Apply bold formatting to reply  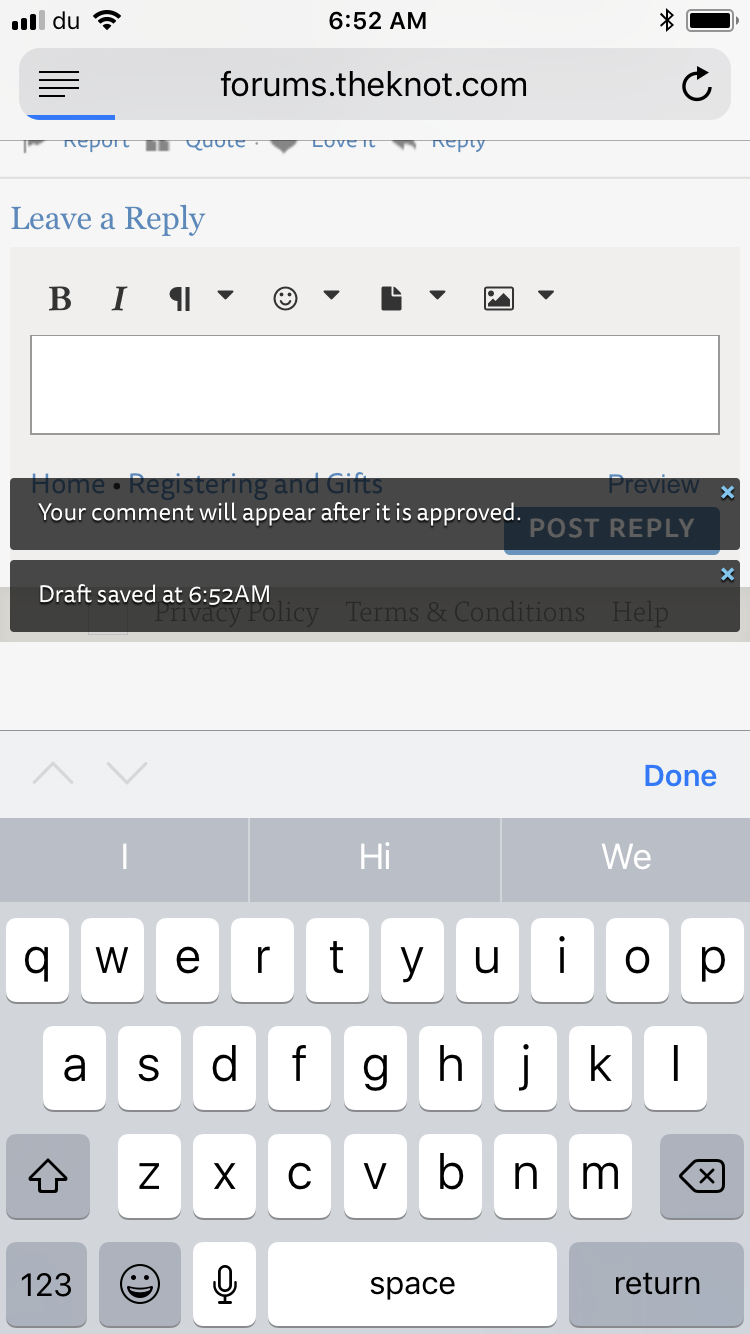click(x=60, y=298)
